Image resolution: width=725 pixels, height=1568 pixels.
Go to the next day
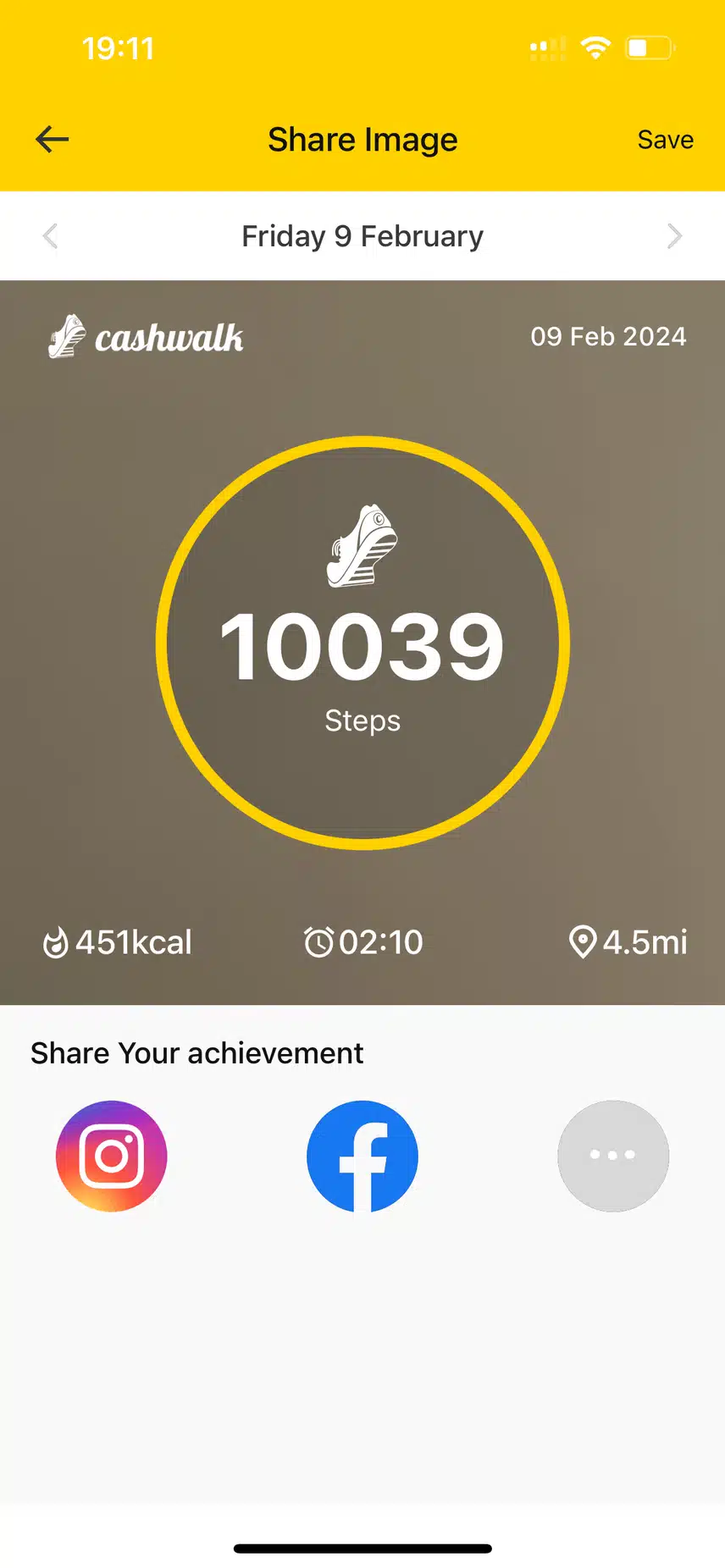point(674,236)
